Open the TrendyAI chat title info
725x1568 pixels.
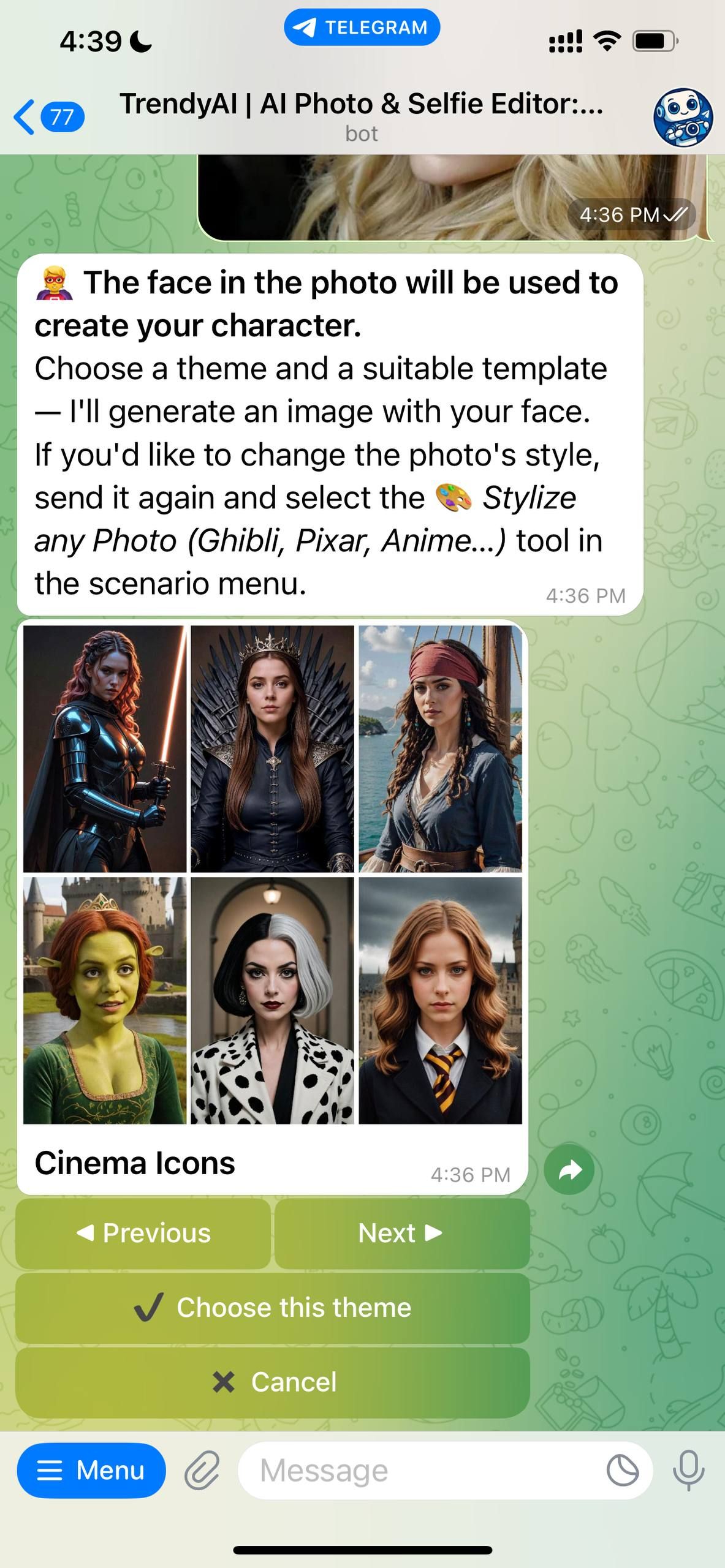pos(362,115)
